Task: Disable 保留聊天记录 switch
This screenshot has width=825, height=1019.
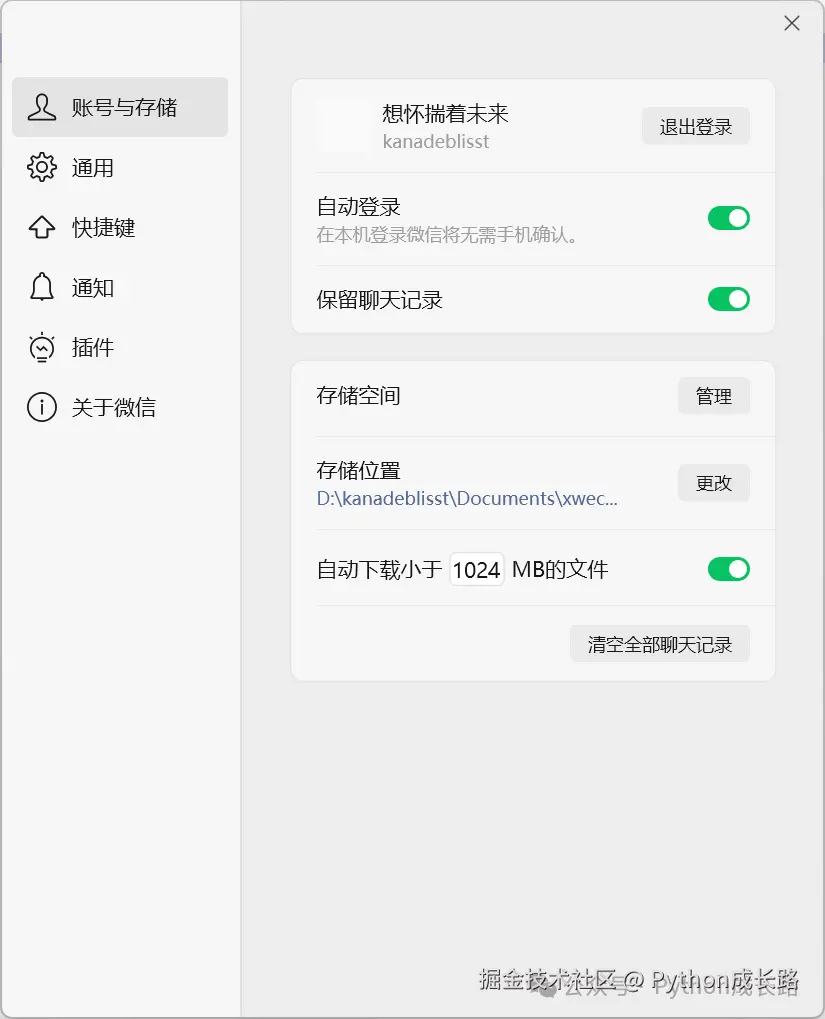Action: 728,299
